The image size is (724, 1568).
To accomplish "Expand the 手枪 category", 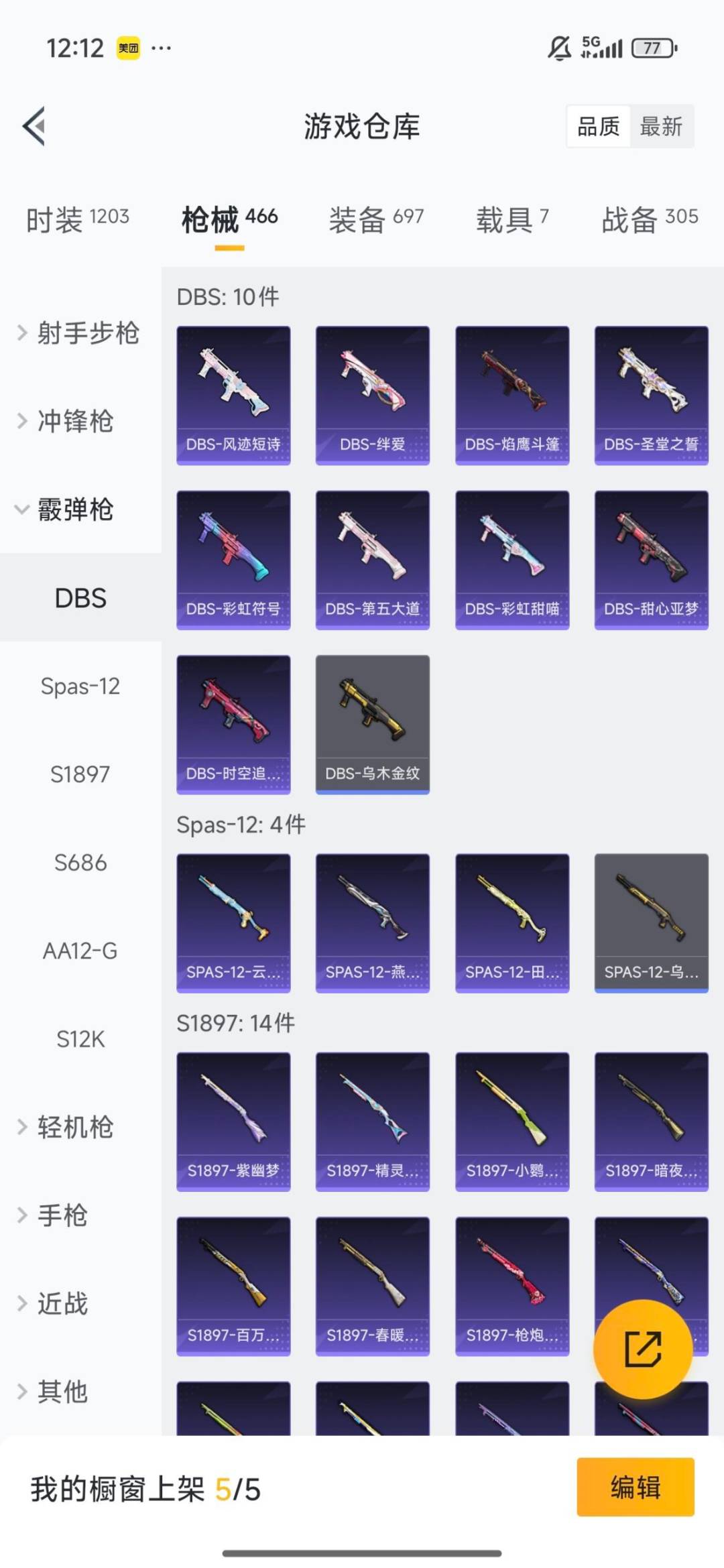I will (x=54, y=1215).
